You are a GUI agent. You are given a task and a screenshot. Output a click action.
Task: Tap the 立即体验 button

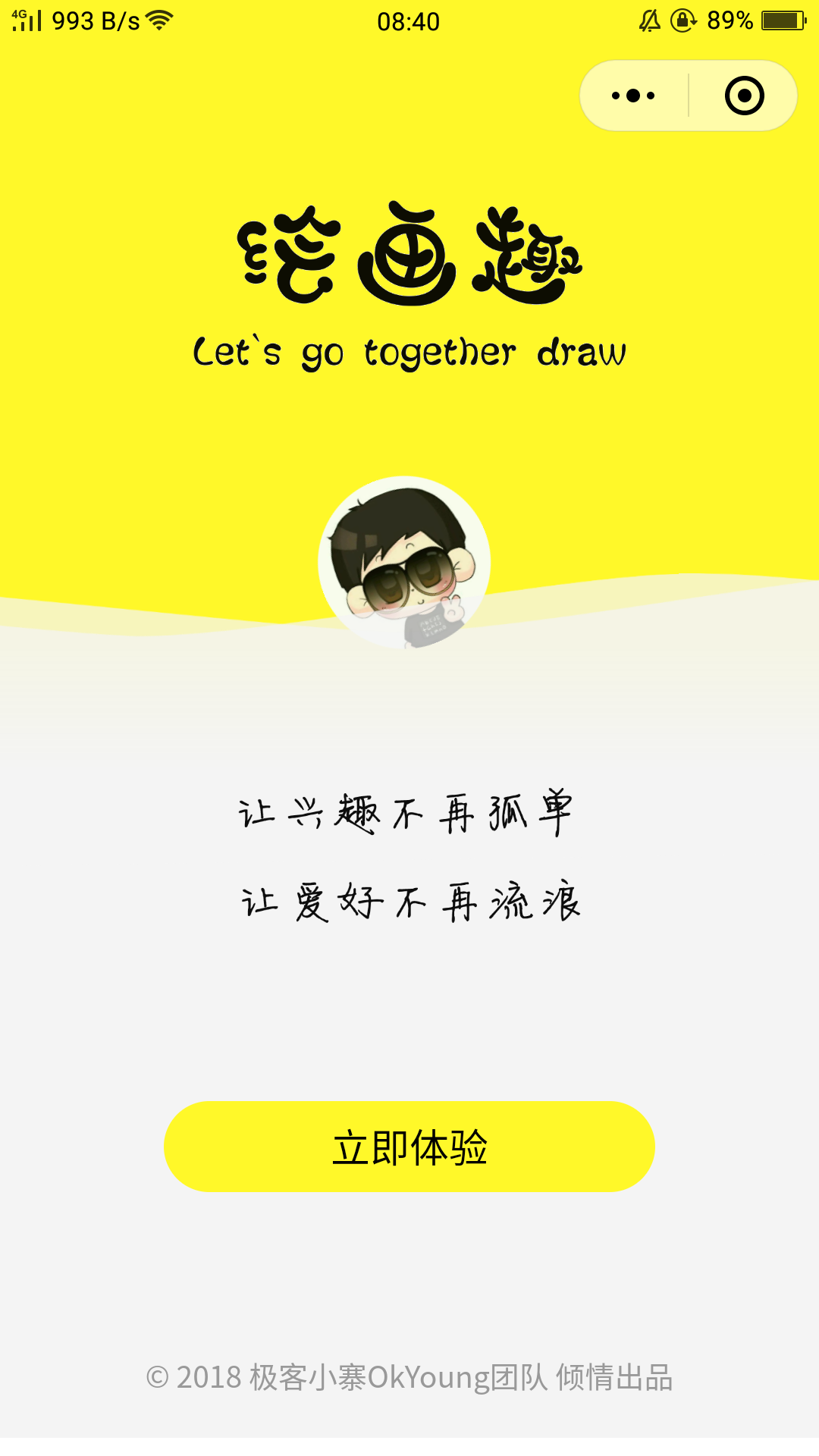coord(409,1146)
